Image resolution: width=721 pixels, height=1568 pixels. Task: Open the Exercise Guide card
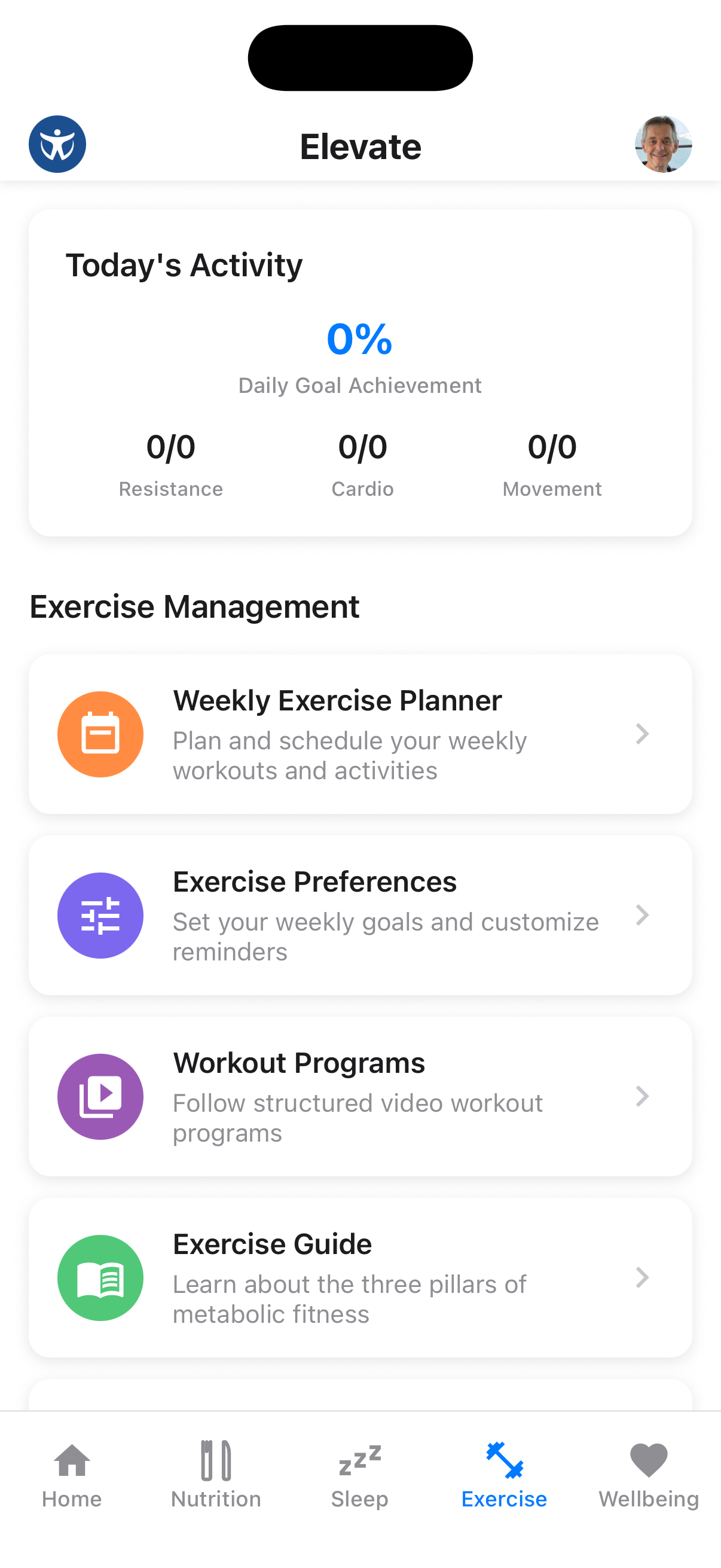coord(360,1277)
